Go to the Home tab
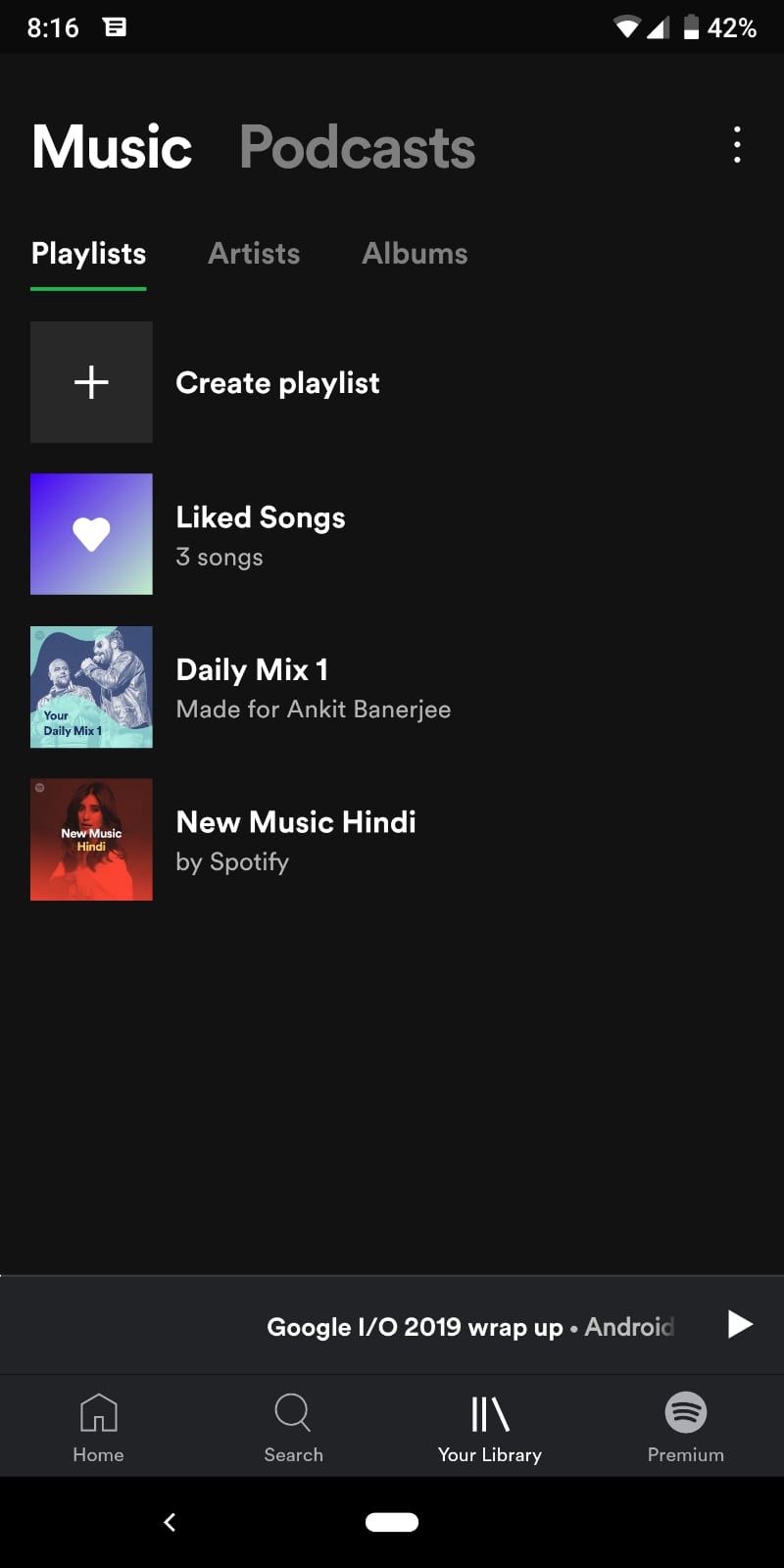 [98, 1428]
